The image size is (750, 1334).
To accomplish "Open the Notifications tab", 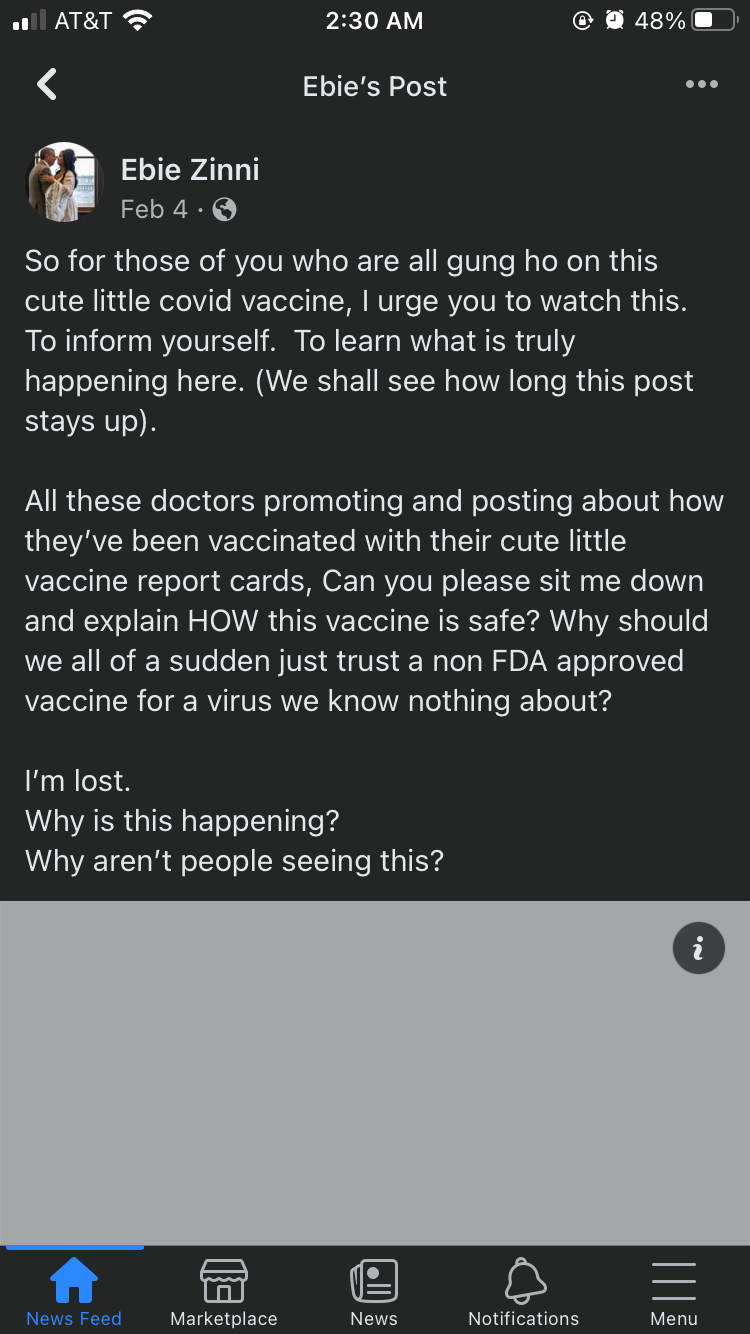I will point(524,1291).
